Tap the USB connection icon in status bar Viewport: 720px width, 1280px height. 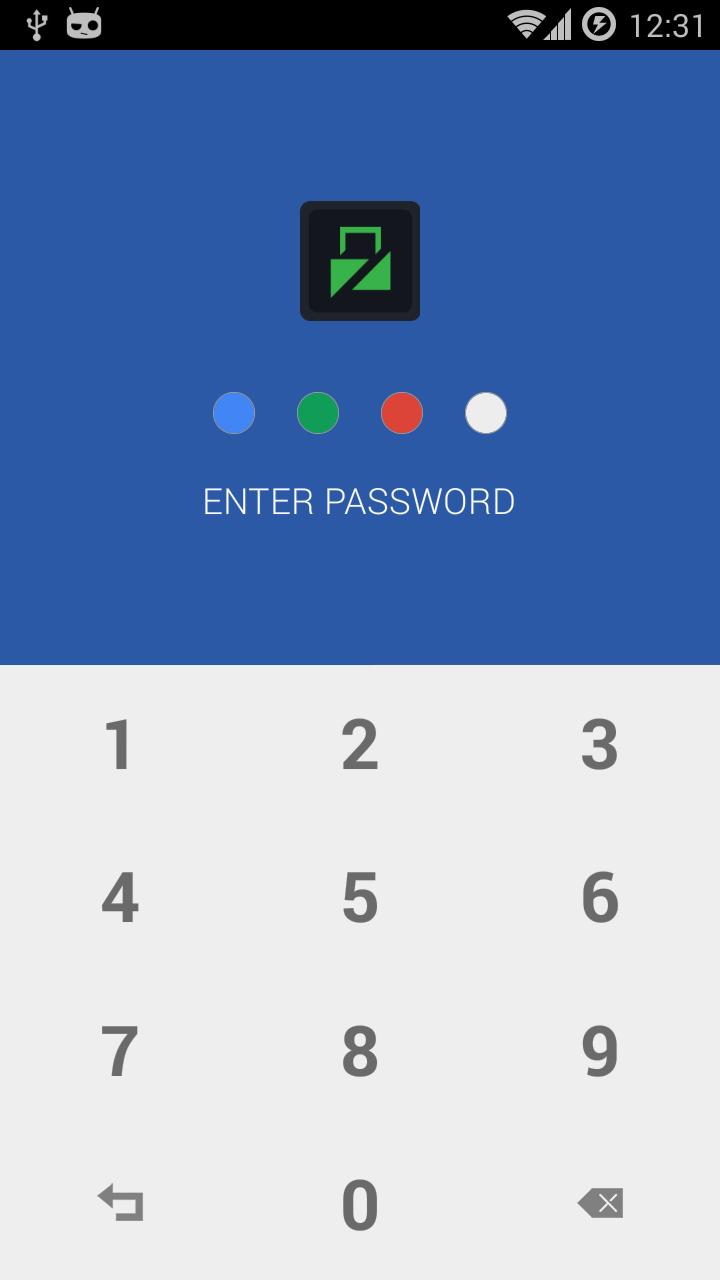[38, 22]
